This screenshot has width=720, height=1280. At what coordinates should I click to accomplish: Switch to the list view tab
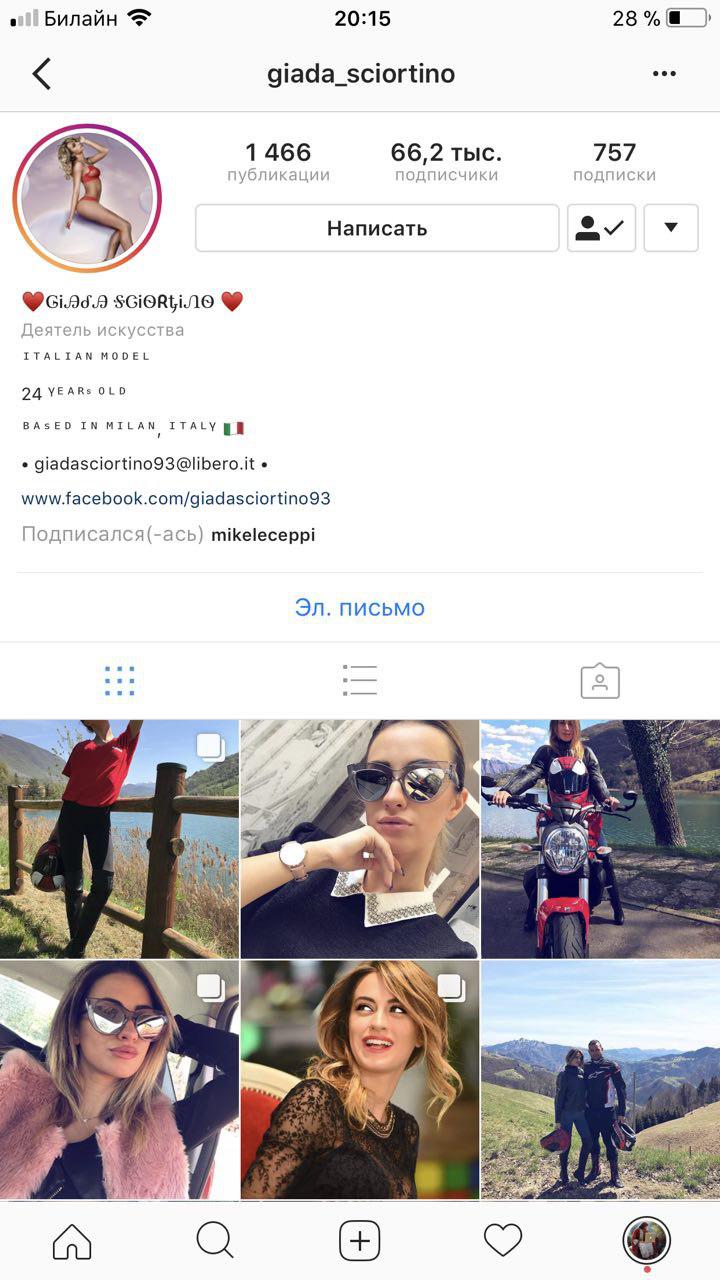coord(359,681)
